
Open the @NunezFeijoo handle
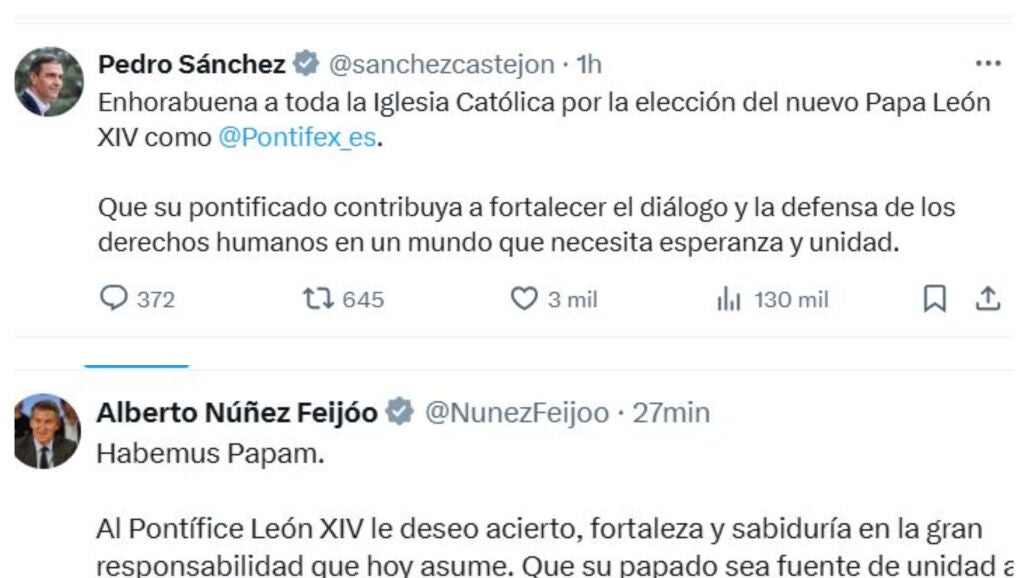coord(517,412)
